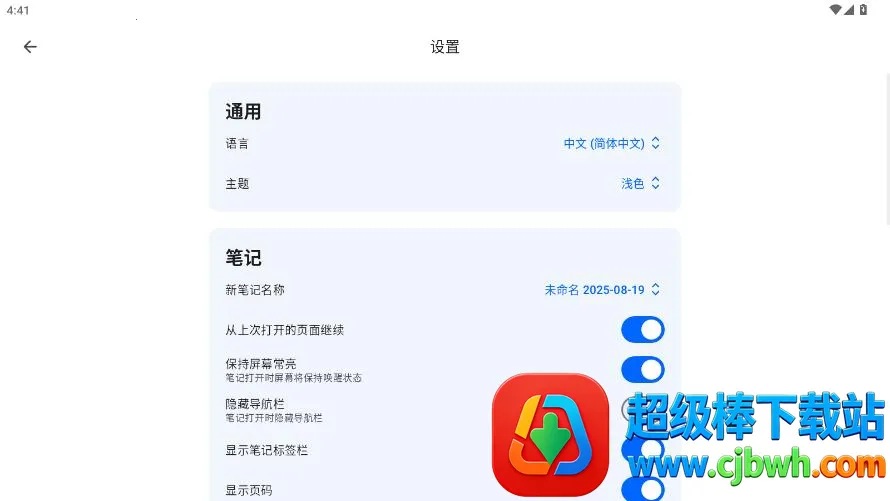Open the 语言 language dropdown

[611, 144]
